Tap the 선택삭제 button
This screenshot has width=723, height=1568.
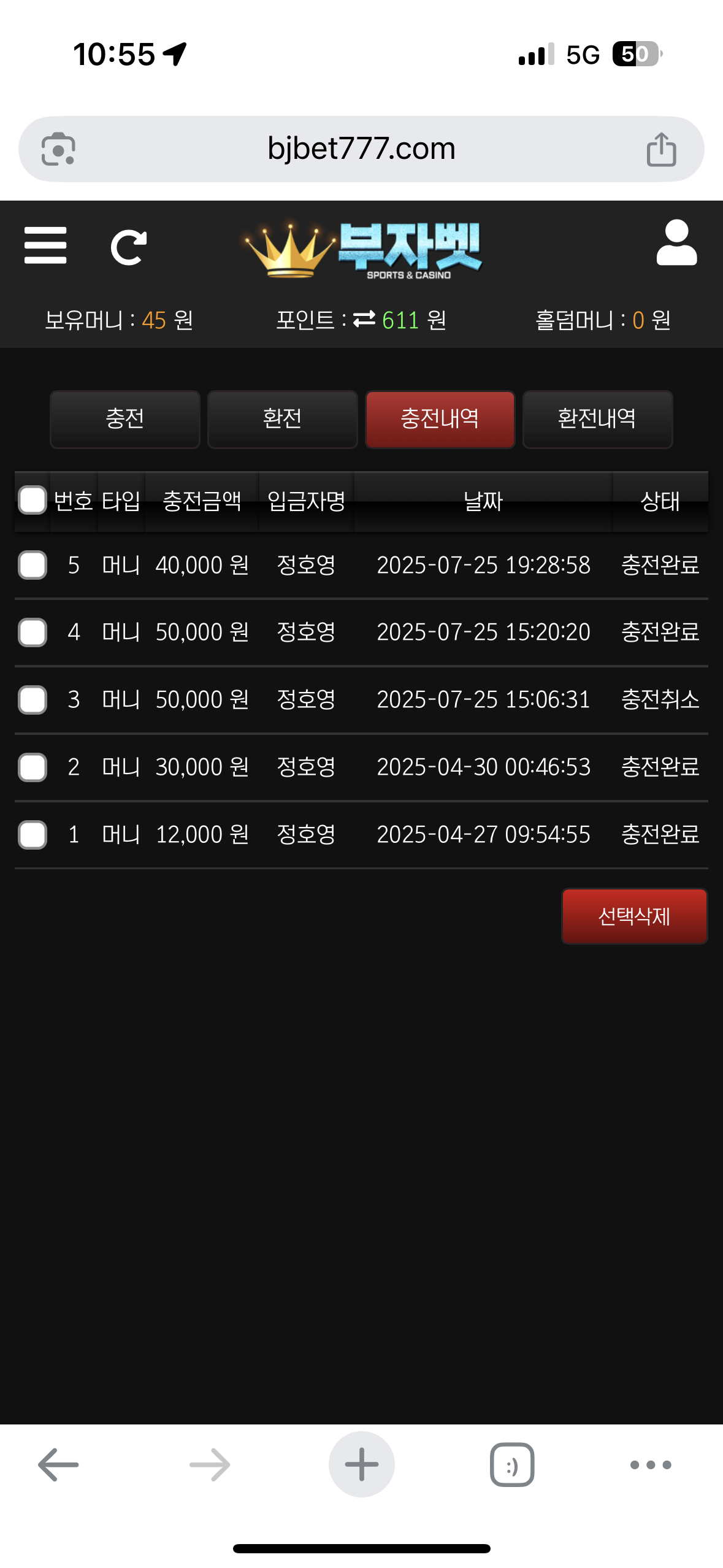coord(635,916)
